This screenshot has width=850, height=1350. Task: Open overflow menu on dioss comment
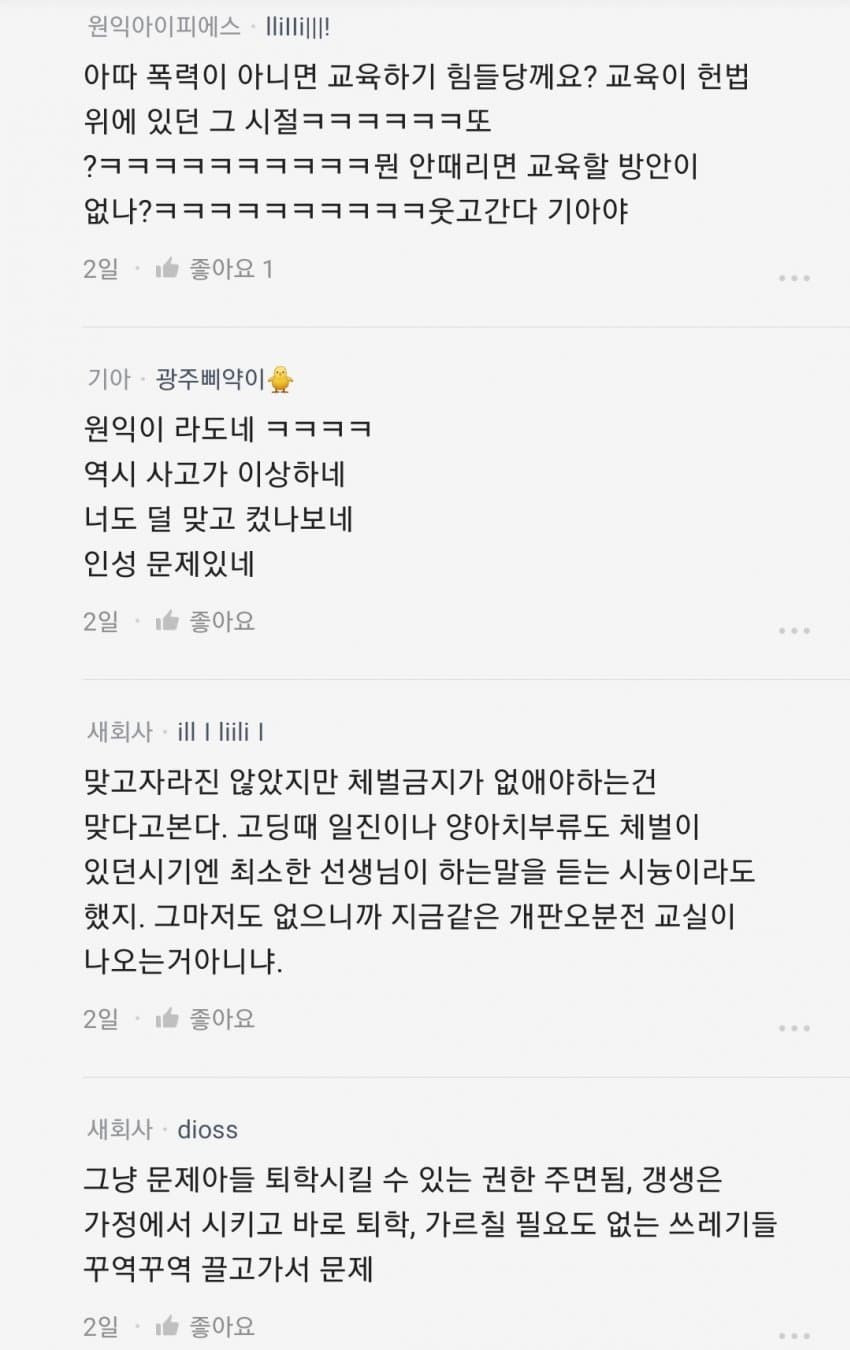tap(794, 1335)
